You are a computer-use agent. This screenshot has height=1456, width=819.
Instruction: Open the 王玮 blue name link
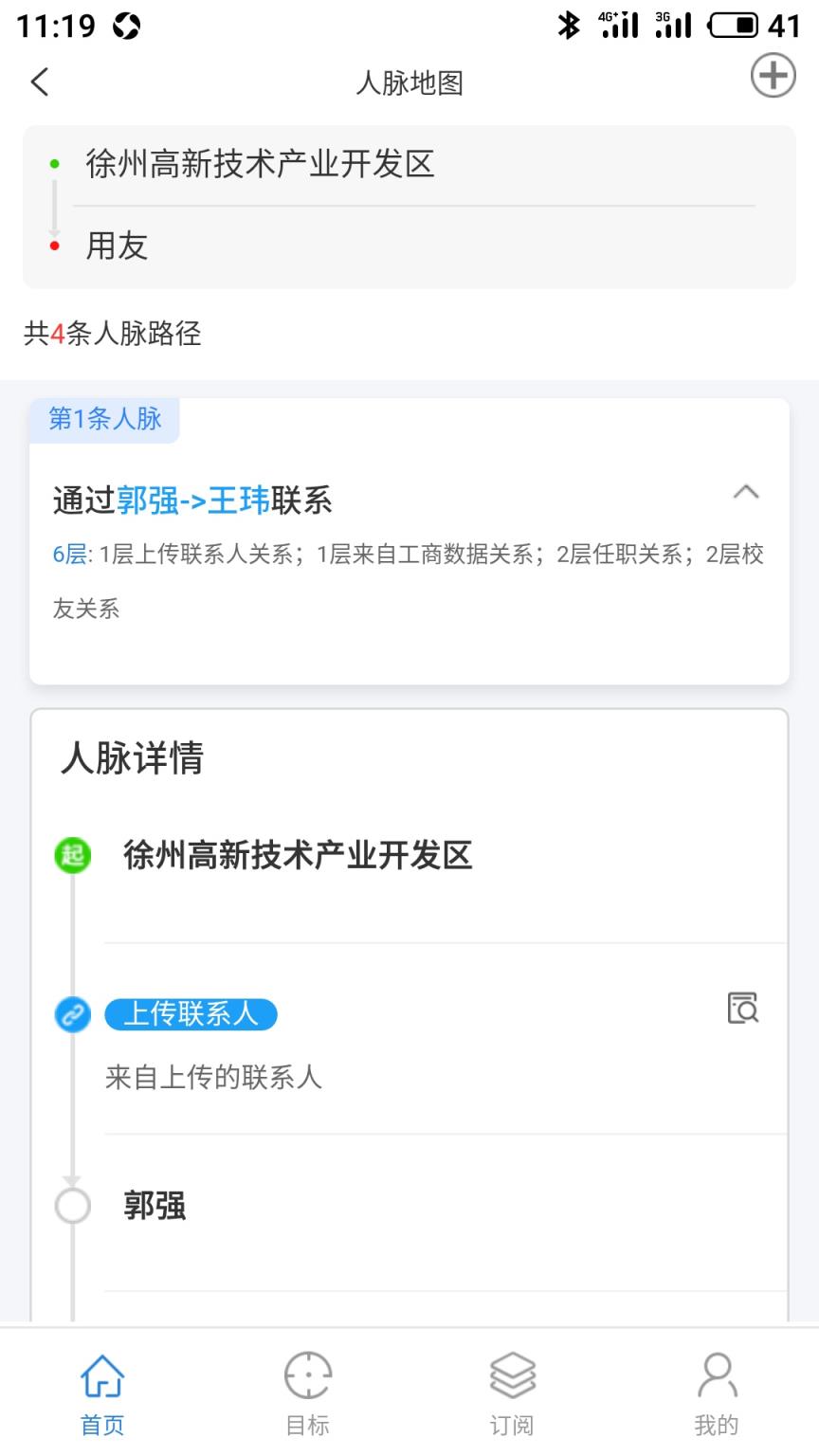coord(242,500)
